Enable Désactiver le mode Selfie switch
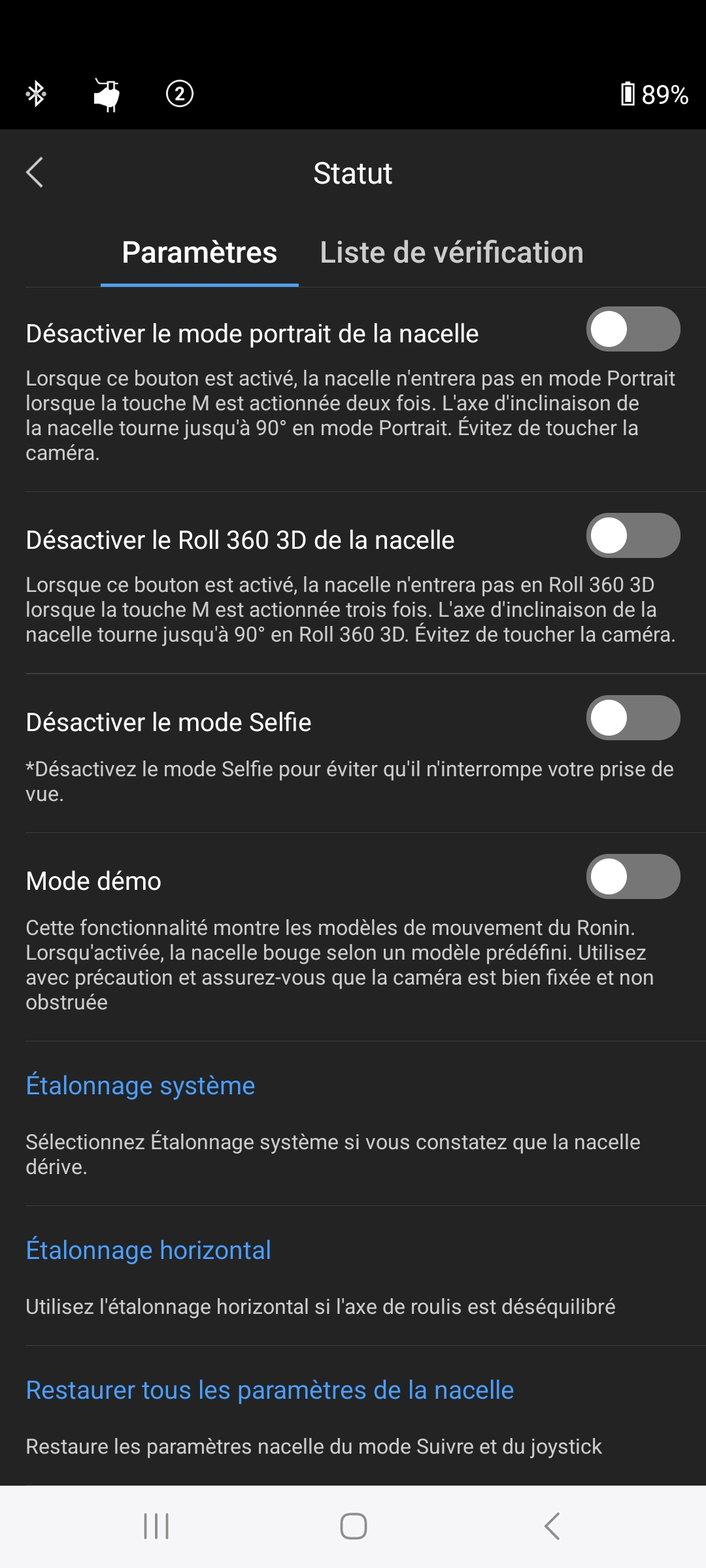Image resolution: width=706 pixels, height=1568 pixels. tap(632, 718)
